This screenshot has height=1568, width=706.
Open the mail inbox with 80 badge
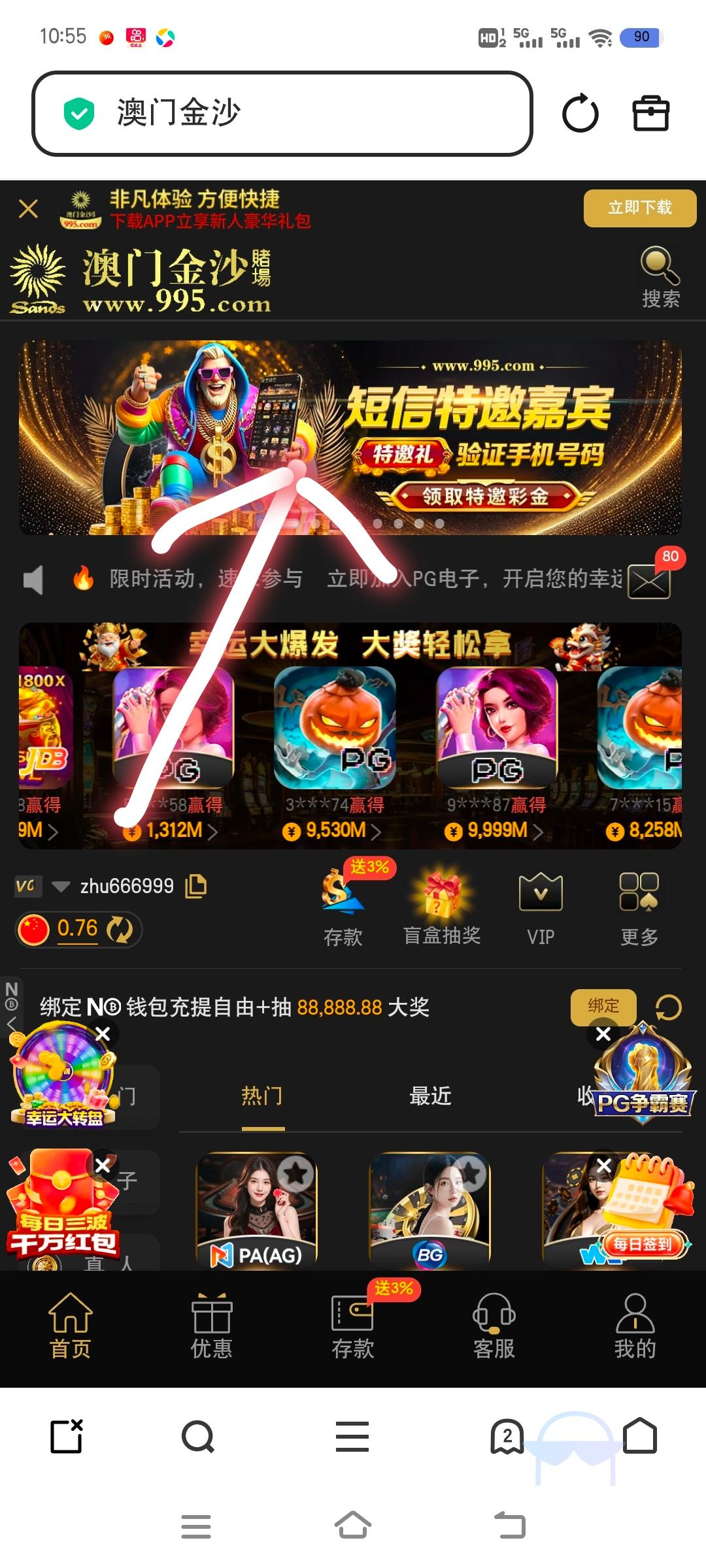coord(649,581)
